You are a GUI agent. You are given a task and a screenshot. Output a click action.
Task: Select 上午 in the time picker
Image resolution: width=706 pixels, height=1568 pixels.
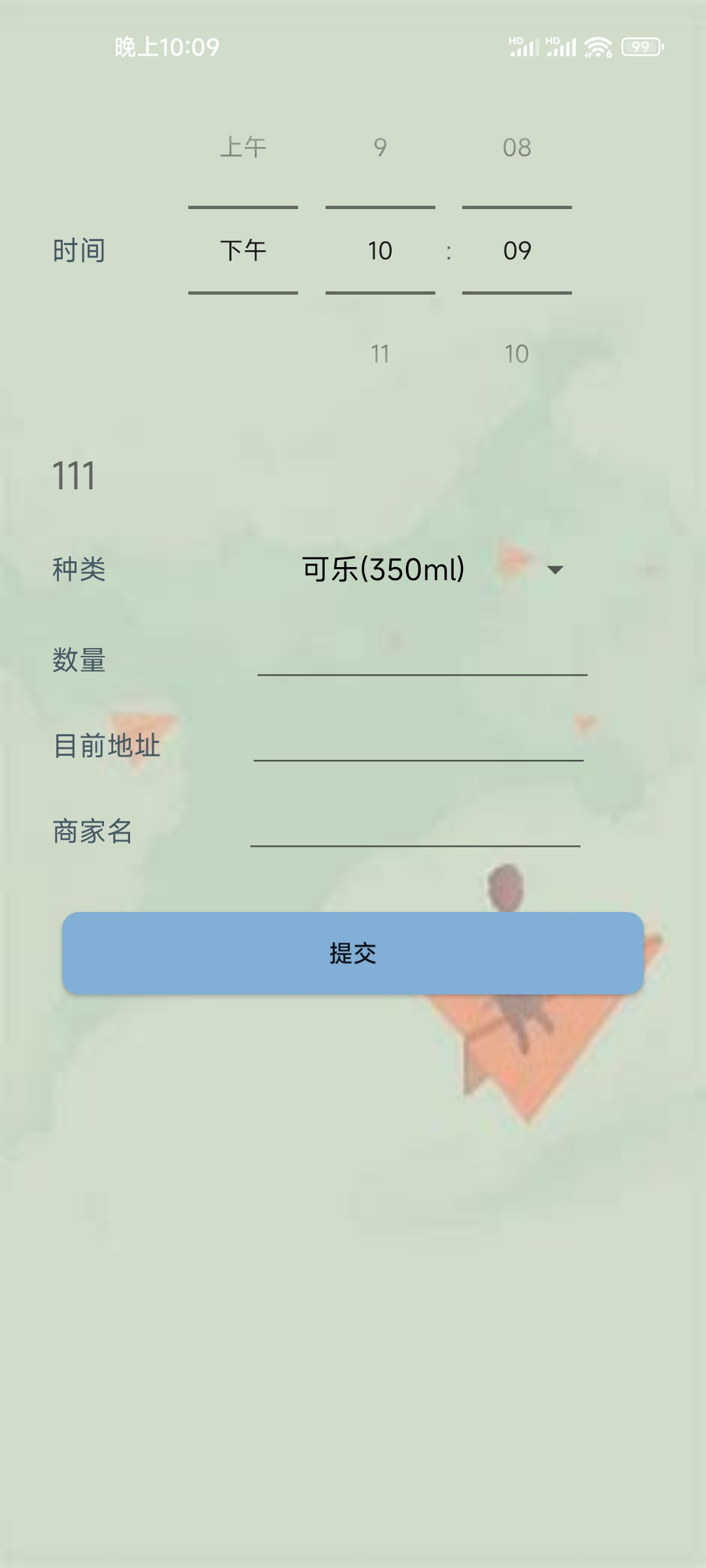[x=243, y=148]
